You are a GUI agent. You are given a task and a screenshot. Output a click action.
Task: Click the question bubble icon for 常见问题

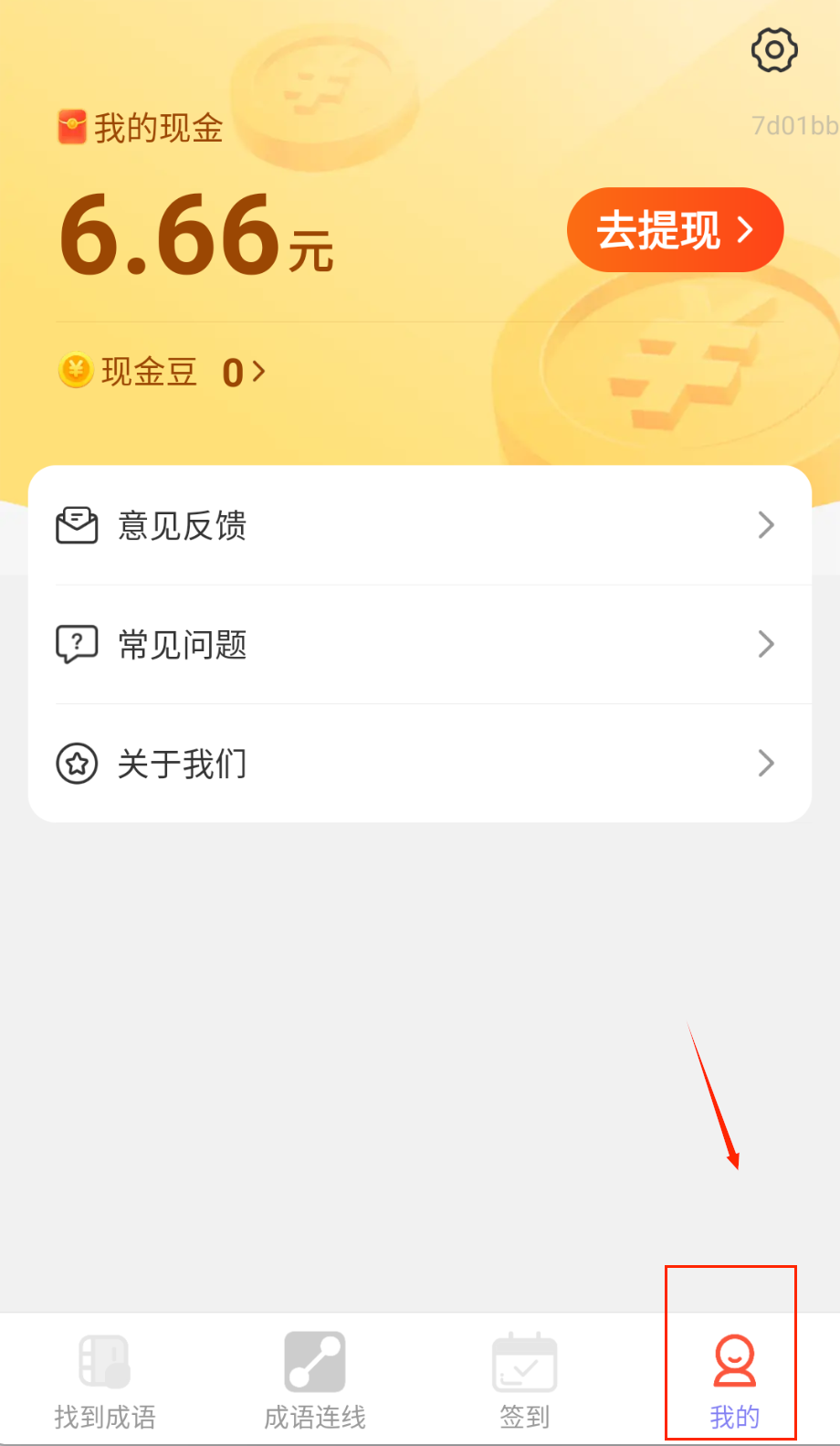pos(78,644)
